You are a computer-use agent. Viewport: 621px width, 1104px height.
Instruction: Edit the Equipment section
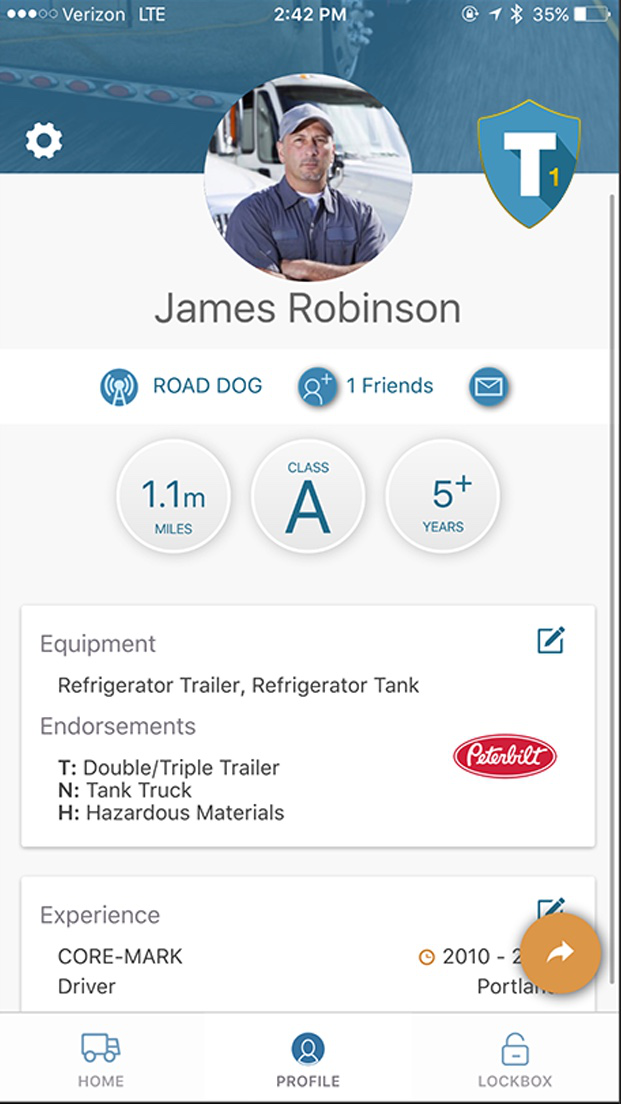[551, 640]
